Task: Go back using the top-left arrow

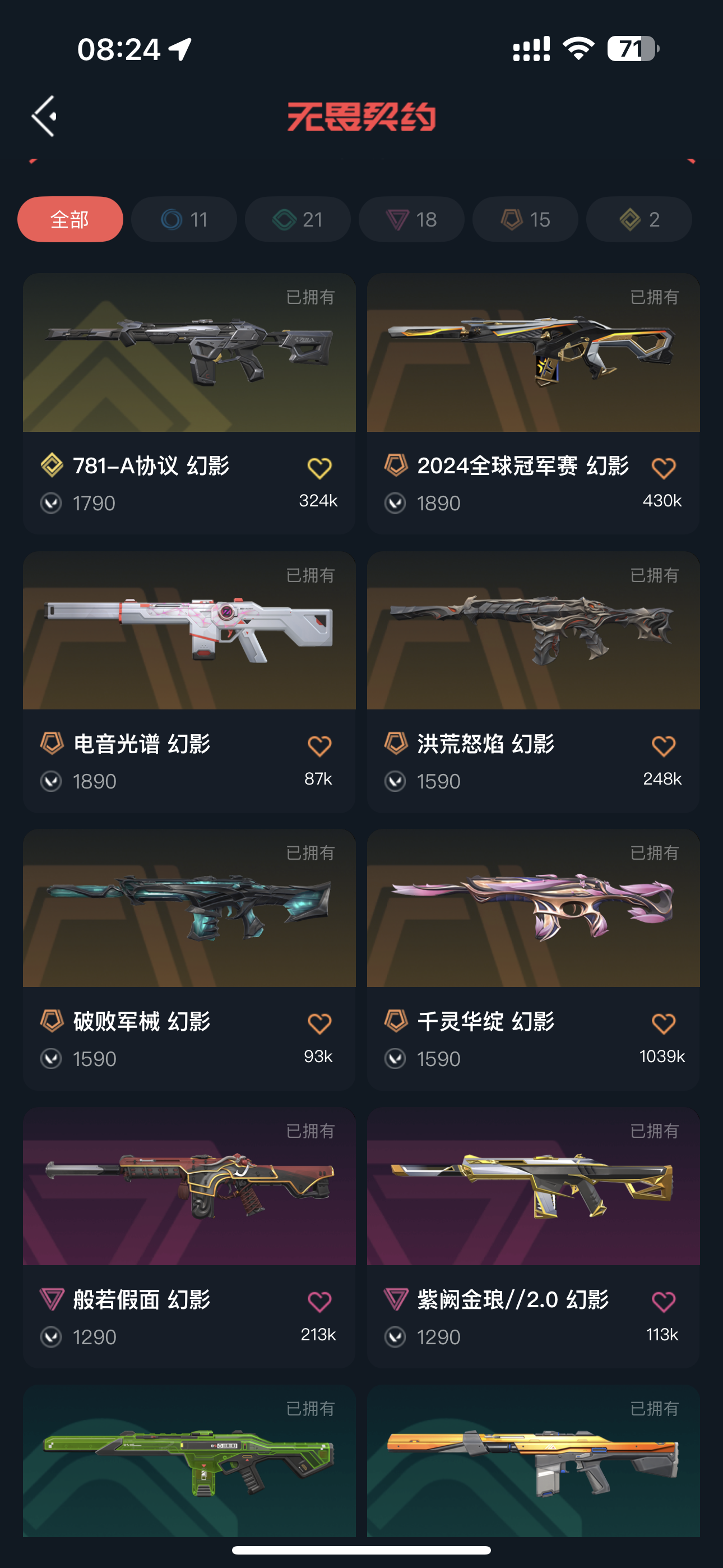Action: coord(44,116)
